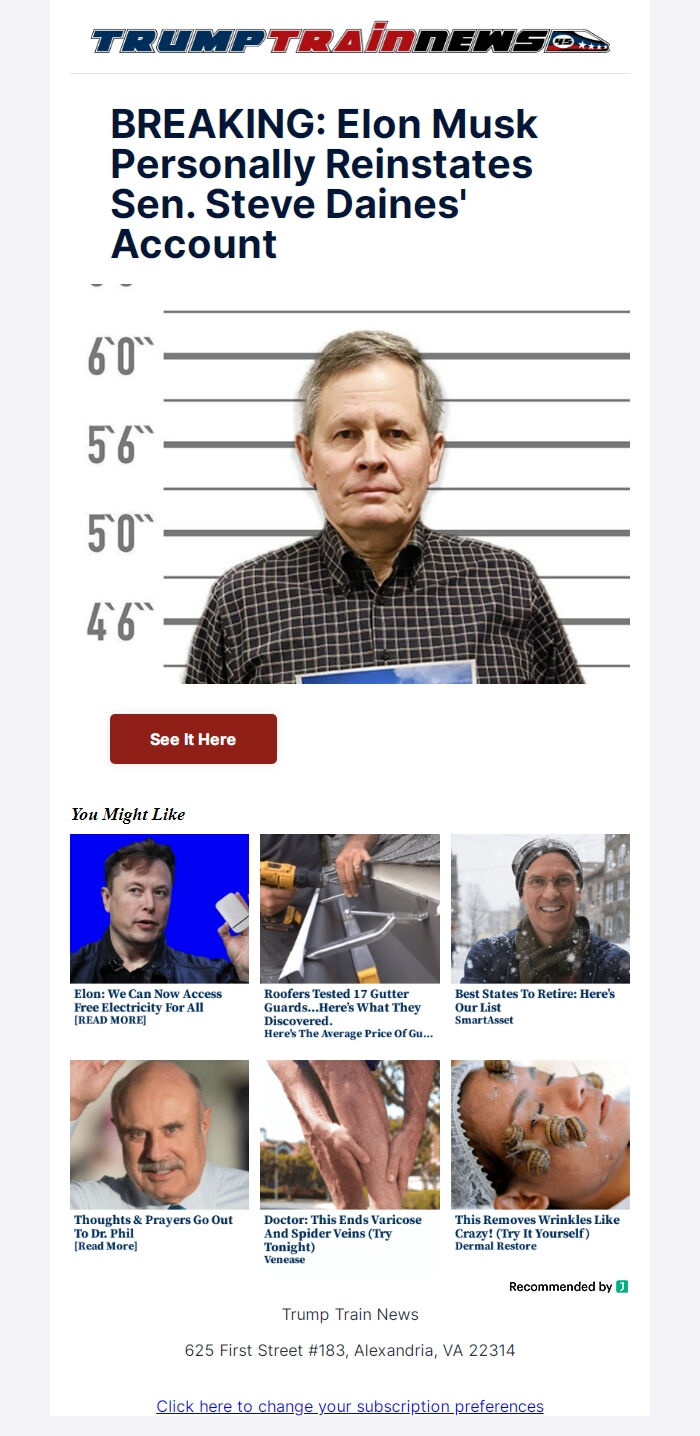Click the change subscription preferences link
The height and width of the screenshot is (1436, 700).
click(350, 1406)
